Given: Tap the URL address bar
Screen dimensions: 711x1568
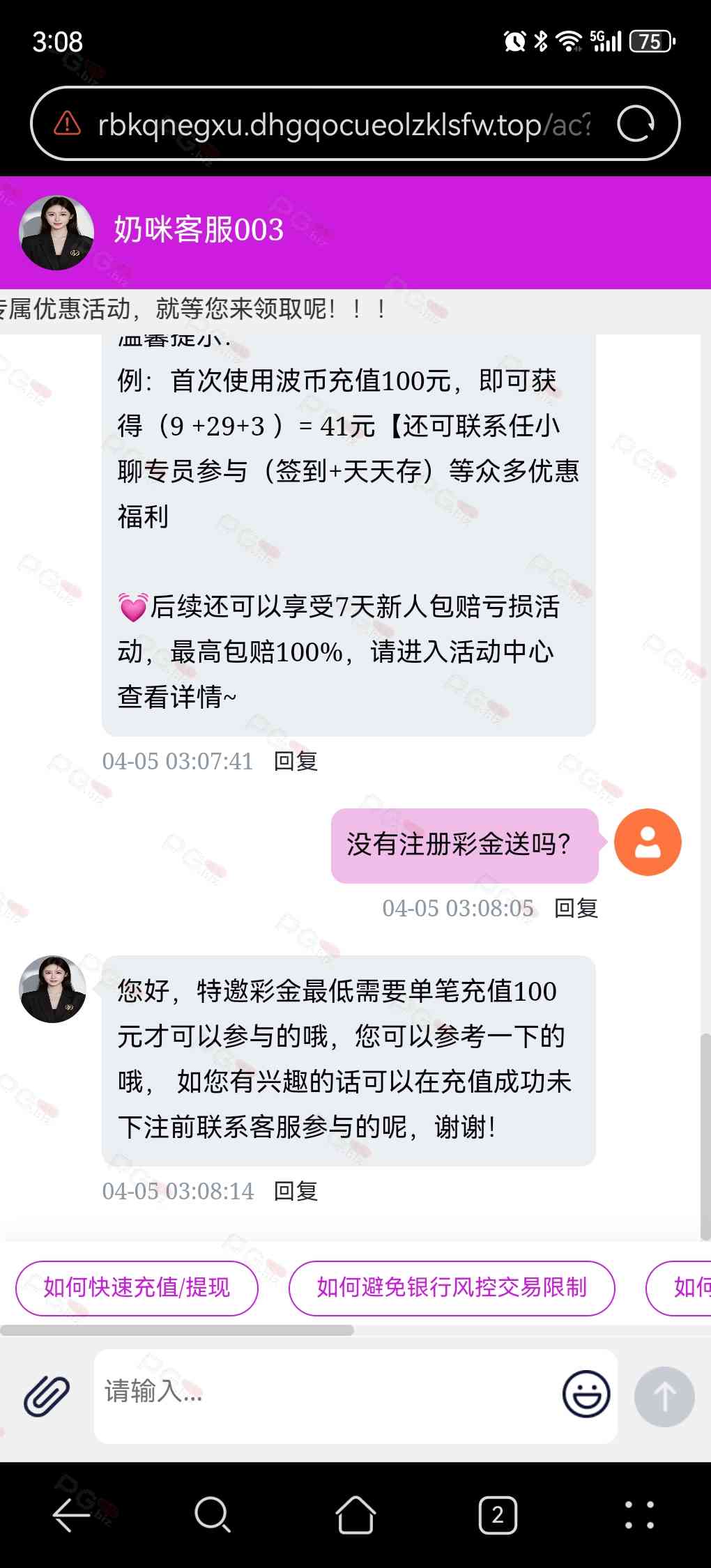Looking at the screenshot, I should point(342,125).
